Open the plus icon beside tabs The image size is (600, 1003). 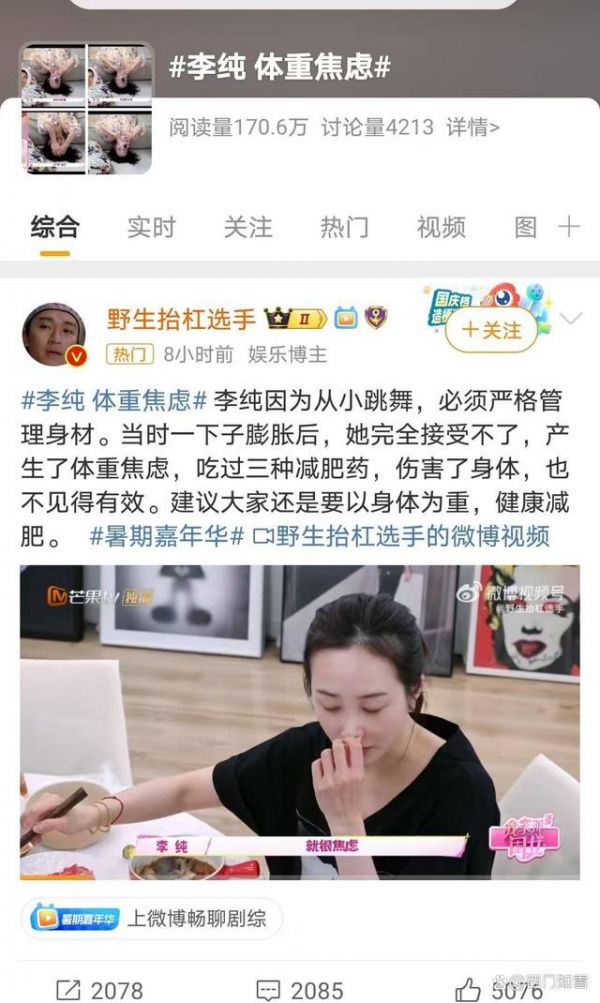569,227
